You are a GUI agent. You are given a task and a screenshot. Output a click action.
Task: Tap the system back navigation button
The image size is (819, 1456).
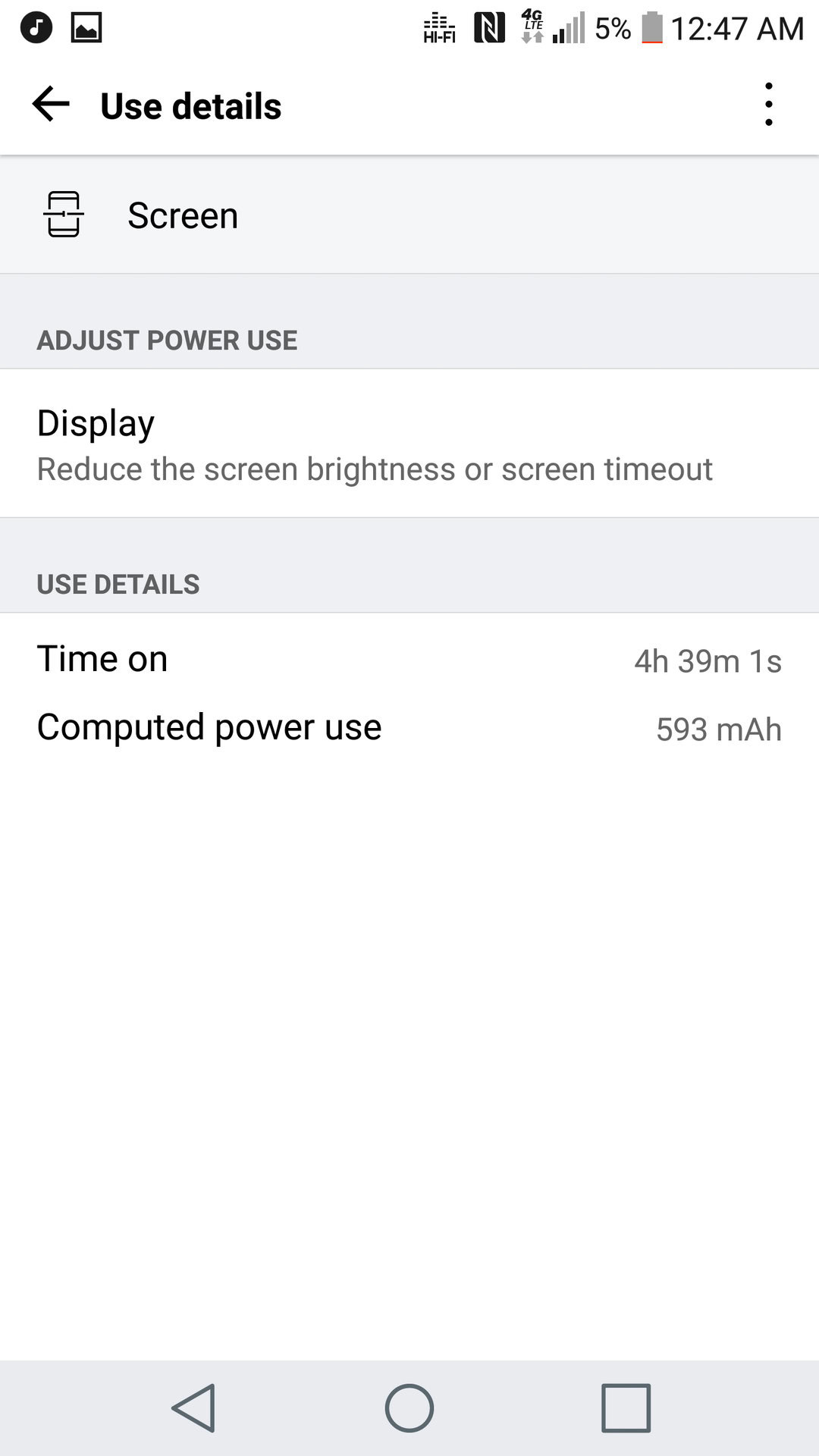[x=194, y=1407]
